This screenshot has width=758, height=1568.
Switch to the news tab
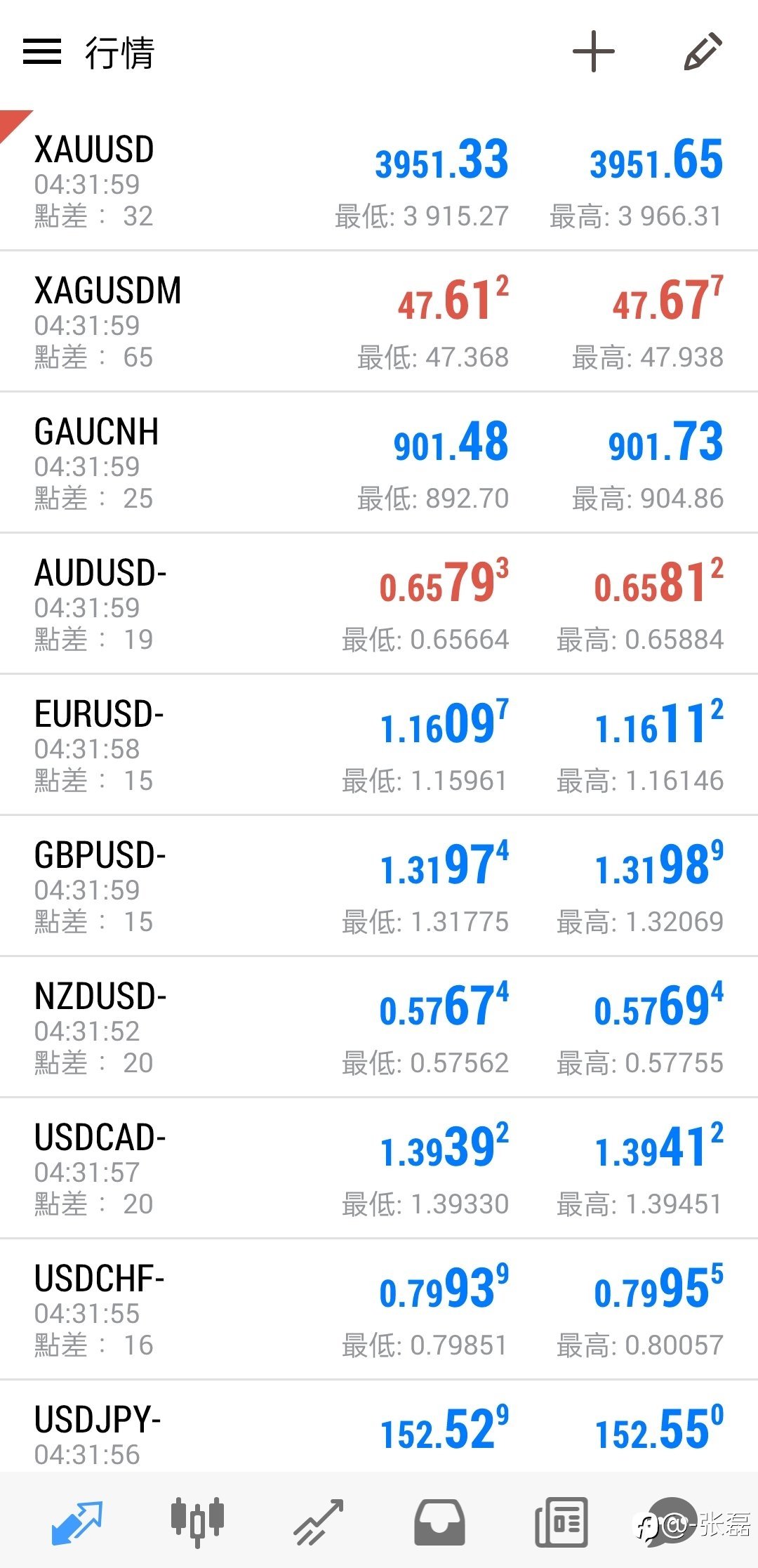point(561,1522)
